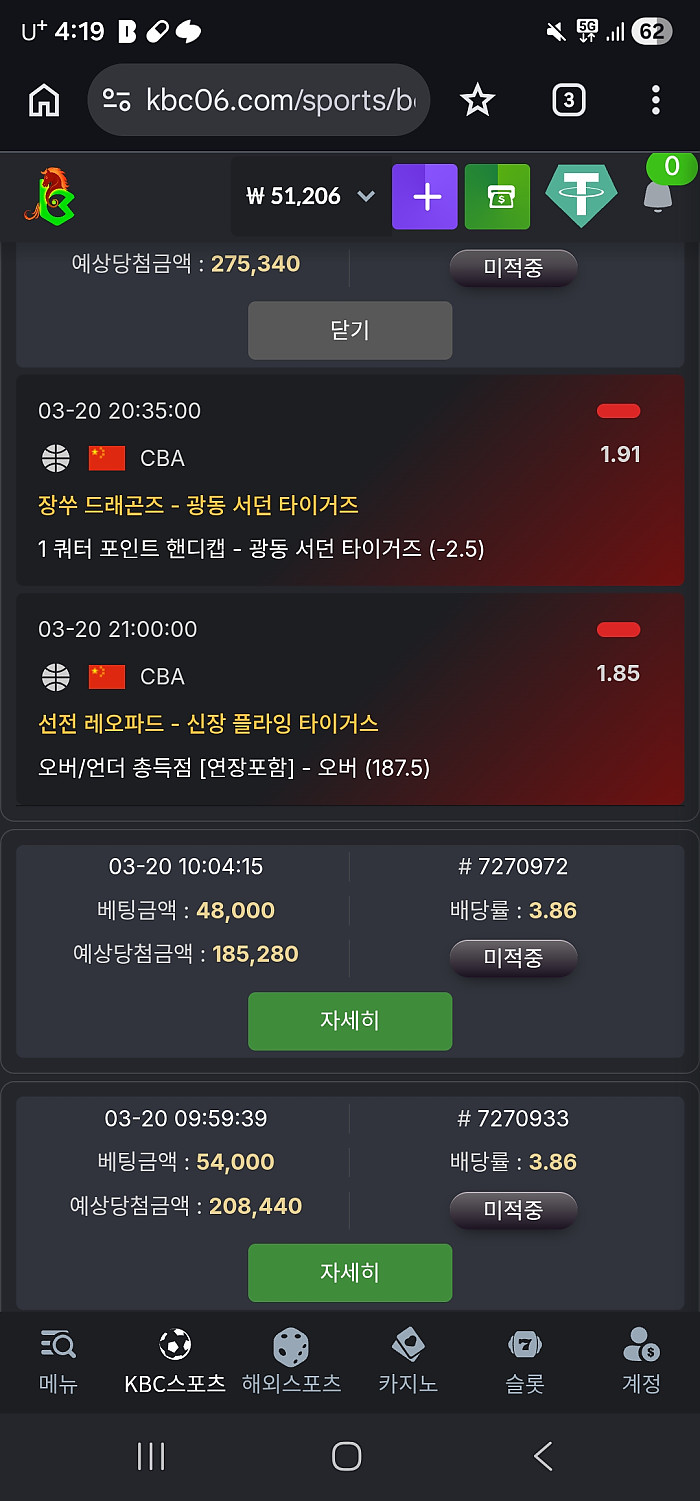Open the 메뉴 tab
Image resolution: width=700 pixels, height=1501 pixels.
[58, 1361]
